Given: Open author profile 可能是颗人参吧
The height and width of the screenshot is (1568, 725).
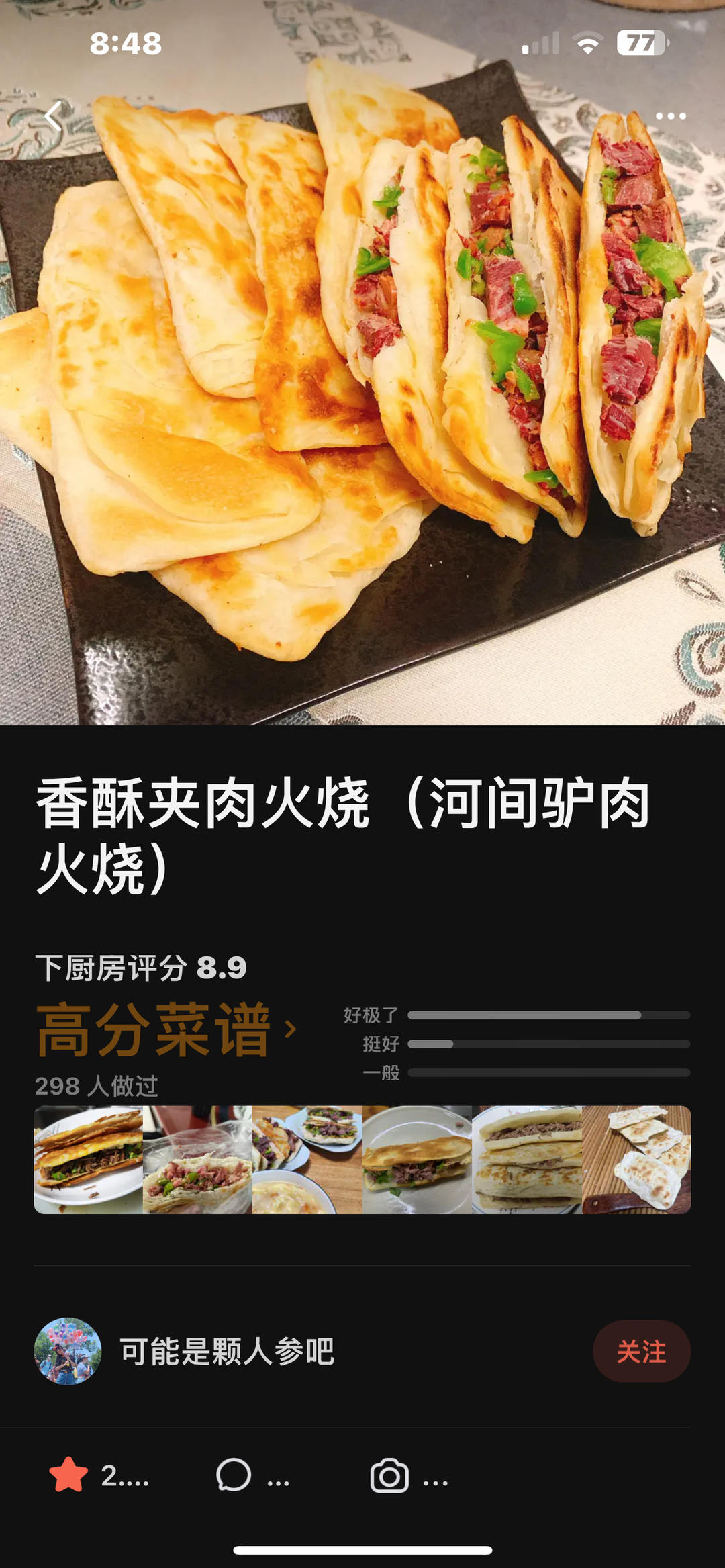Looking at the screenshot, I should (227, 1351).
